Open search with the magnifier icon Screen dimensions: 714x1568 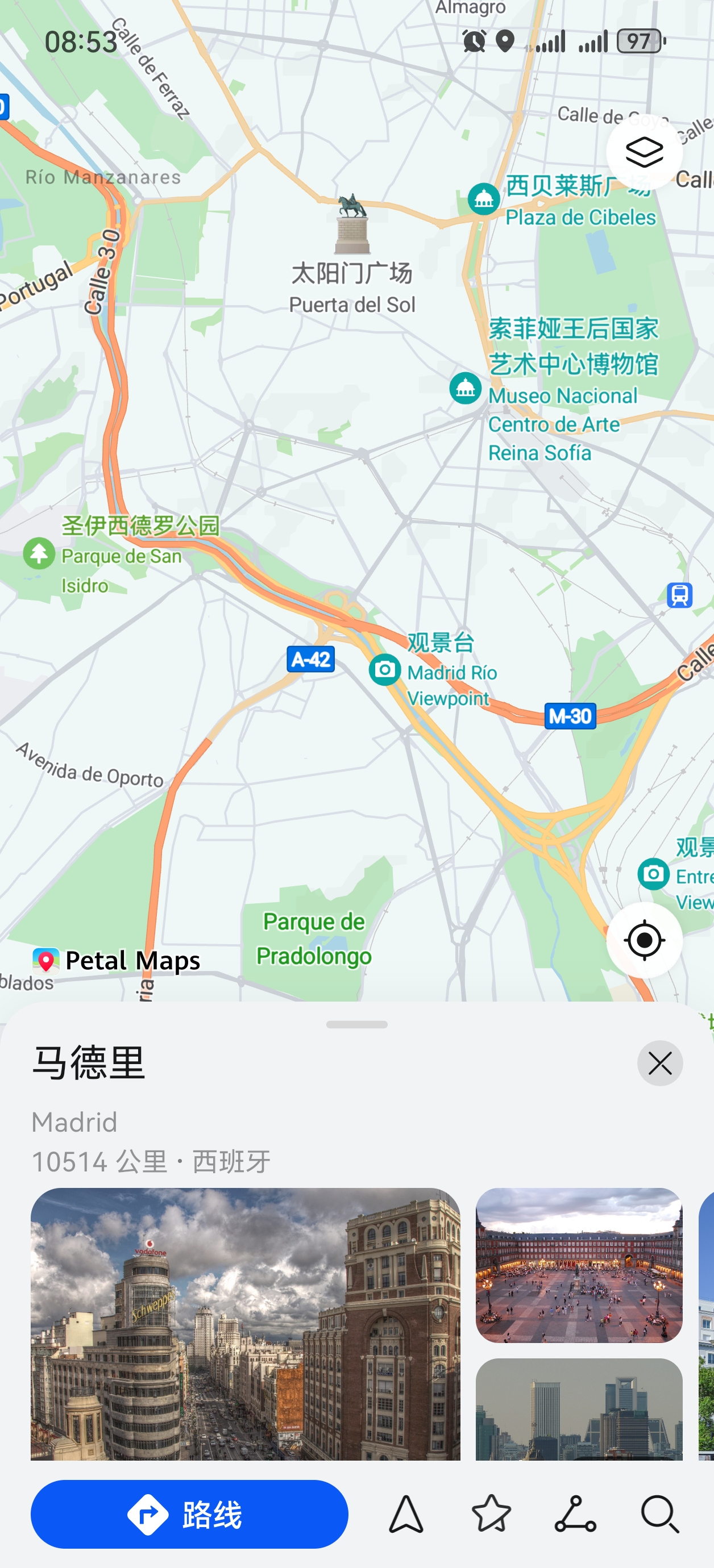point(660,1514)
